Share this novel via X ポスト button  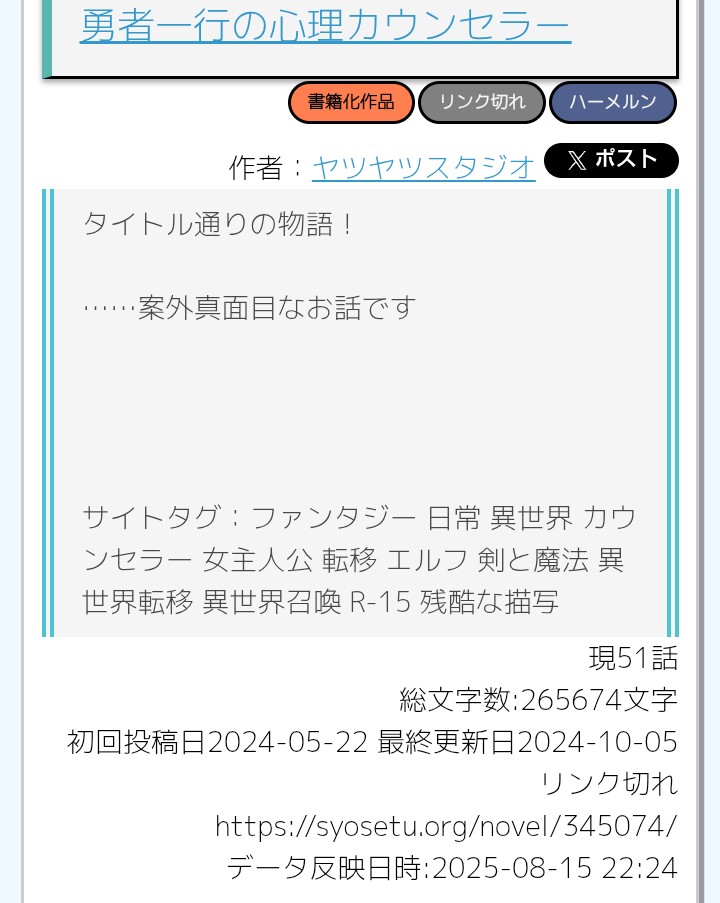pos(611,160)
